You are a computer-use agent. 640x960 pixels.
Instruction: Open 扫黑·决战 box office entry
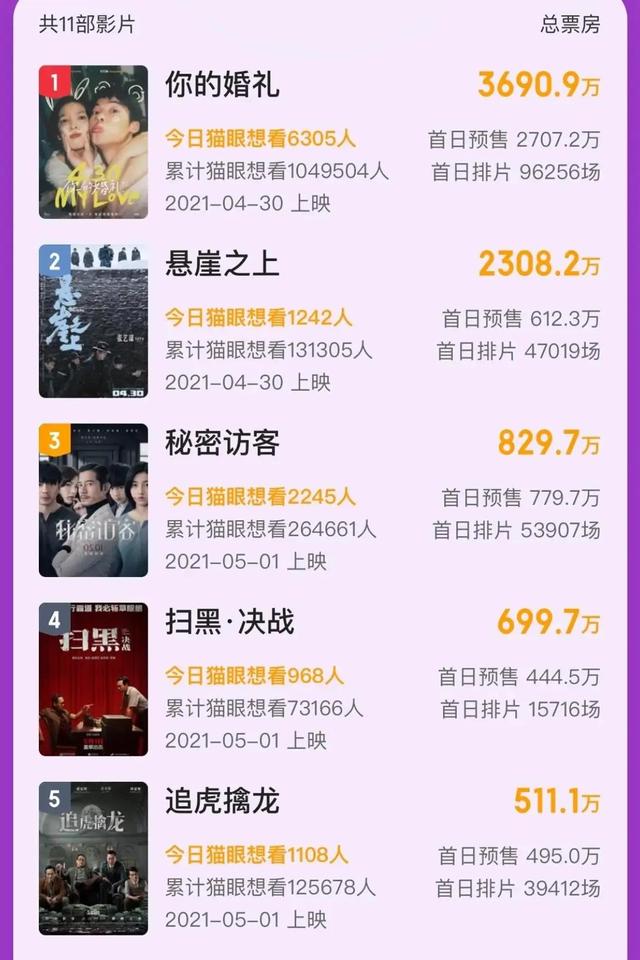coord(230,622)
